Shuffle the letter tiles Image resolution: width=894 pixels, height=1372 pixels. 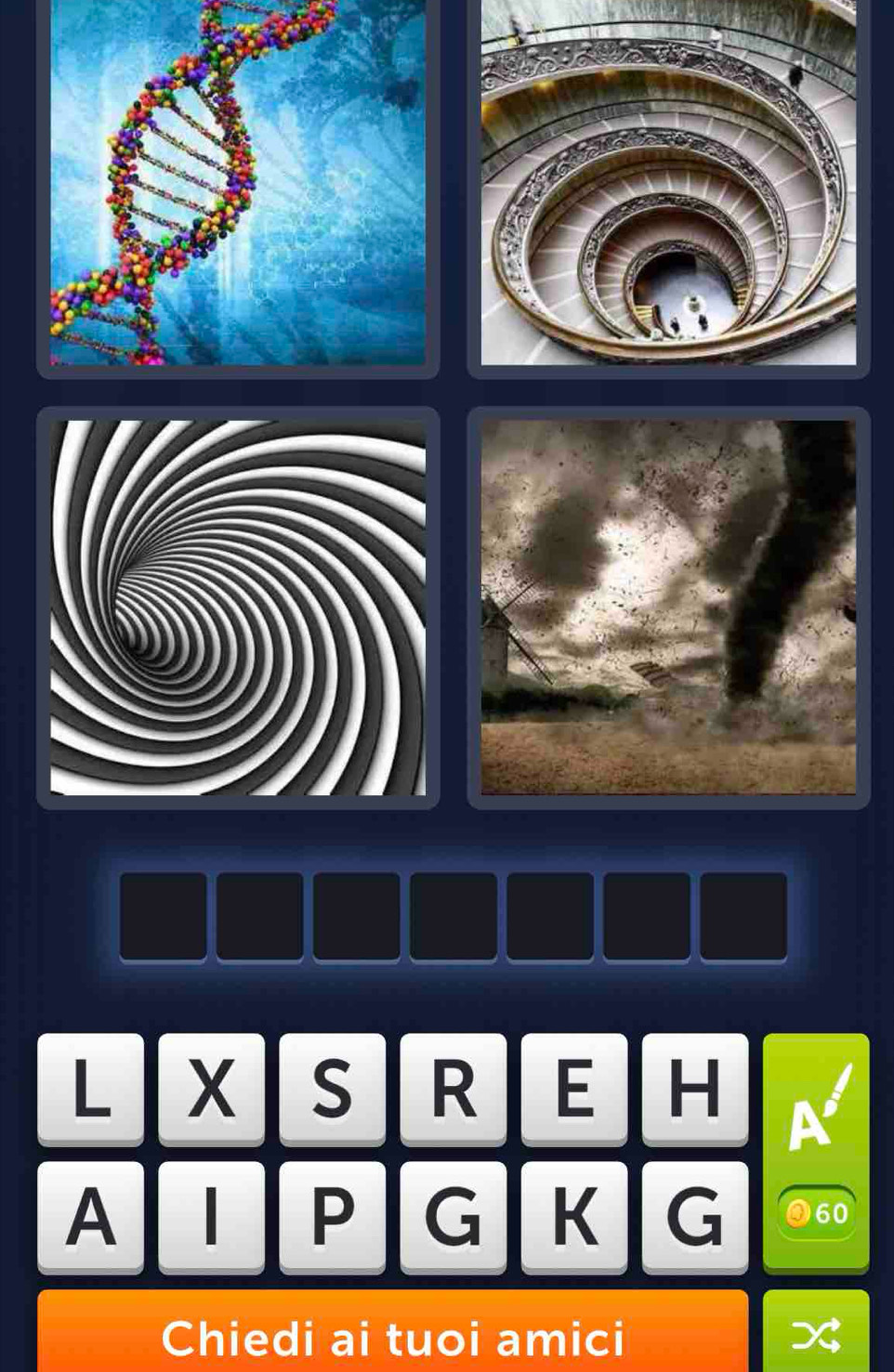tap(816, 1334)
